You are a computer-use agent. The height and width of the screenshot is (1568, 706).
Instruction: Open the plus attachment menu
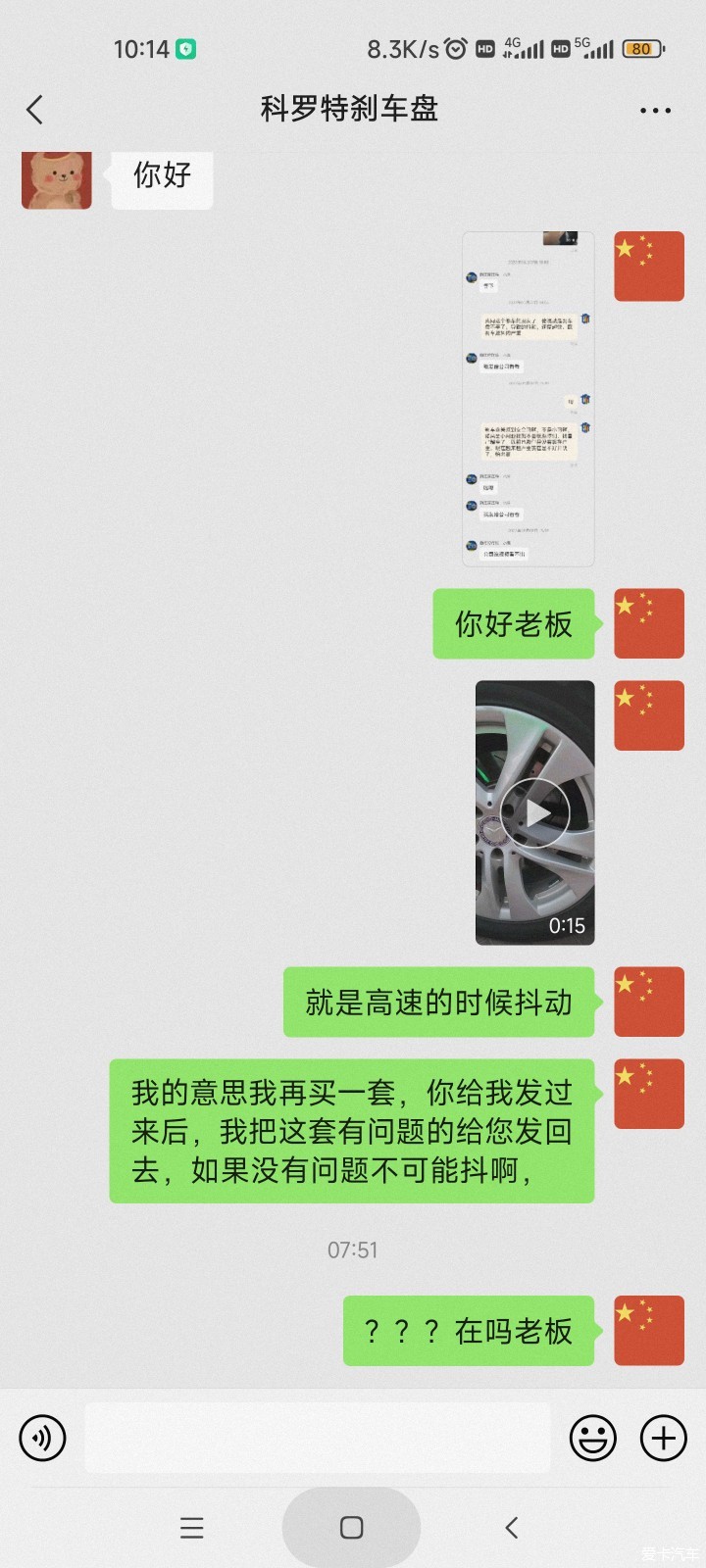[664, 1438]
